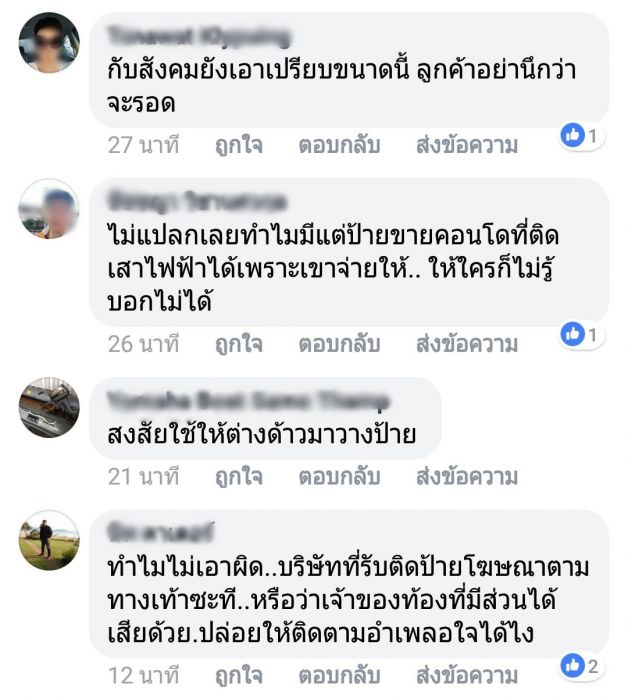Screen dimensions: 628x698
Task: Open profile picture of the 21 นาที commenter
Action: pos(49,408)
